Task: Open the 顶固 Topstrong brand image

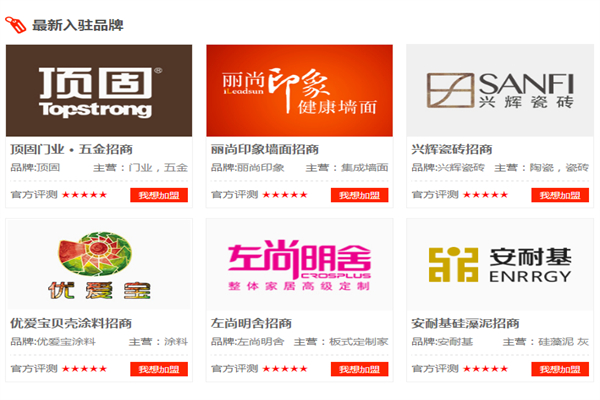Action: (99, 91)
